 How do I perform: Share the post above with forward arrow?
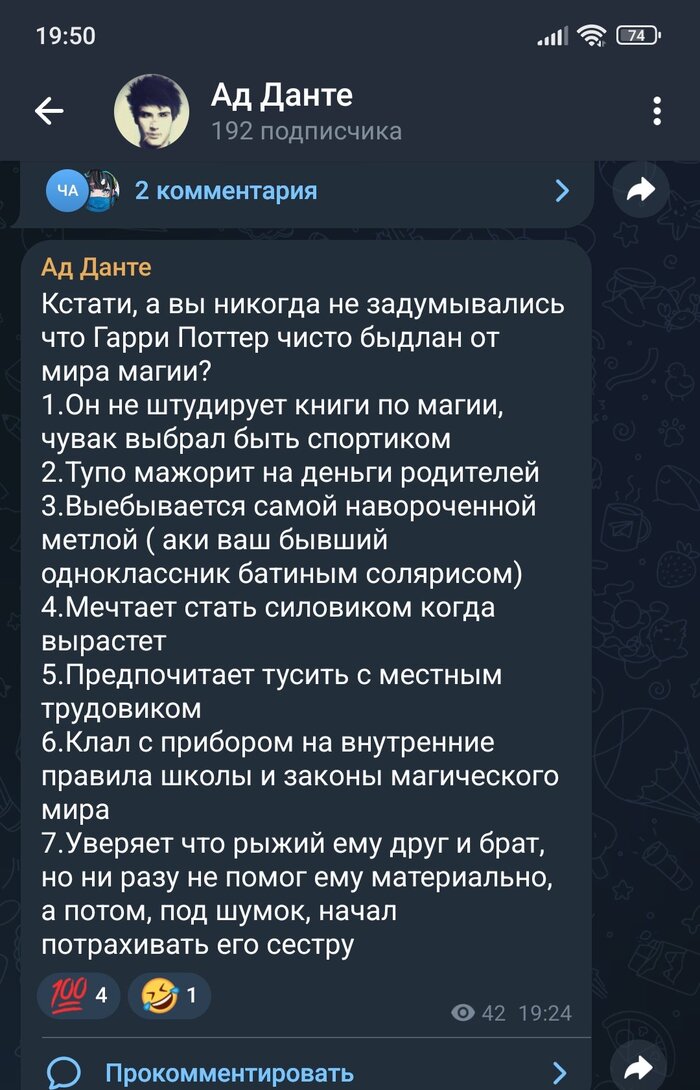(x=639, y=190)
